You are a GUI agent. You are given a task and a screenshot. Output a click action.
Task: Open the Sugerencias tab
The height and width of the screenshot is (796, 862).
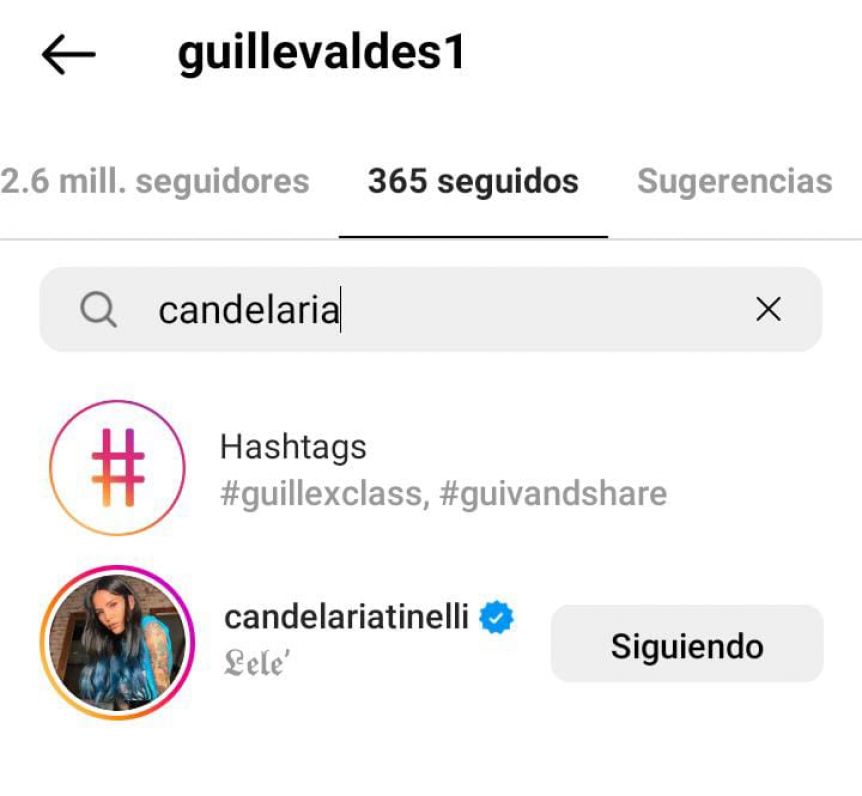pos(734,181)
